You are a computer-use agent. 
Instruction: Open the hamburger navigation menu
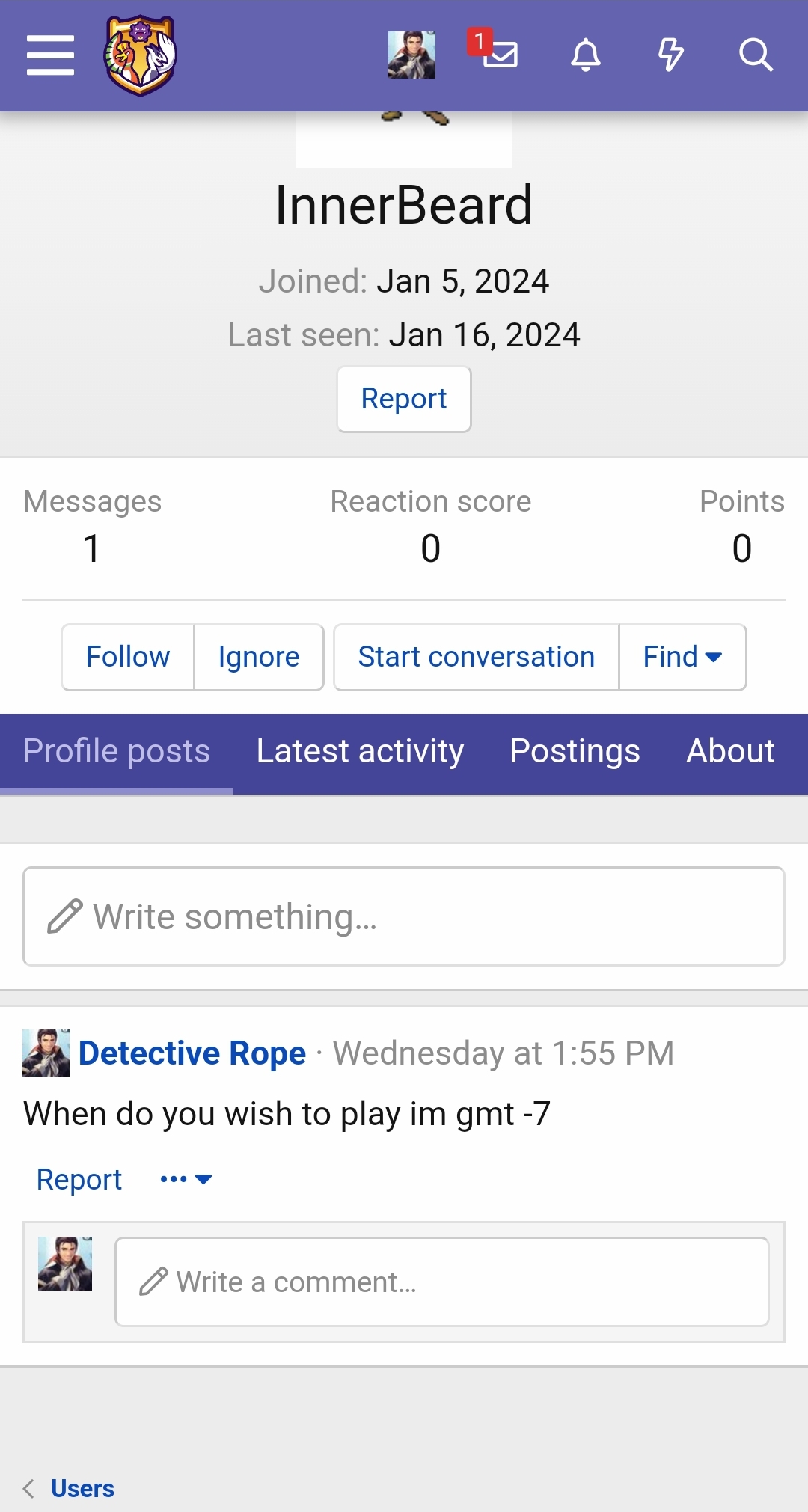(x=50, y=55)
